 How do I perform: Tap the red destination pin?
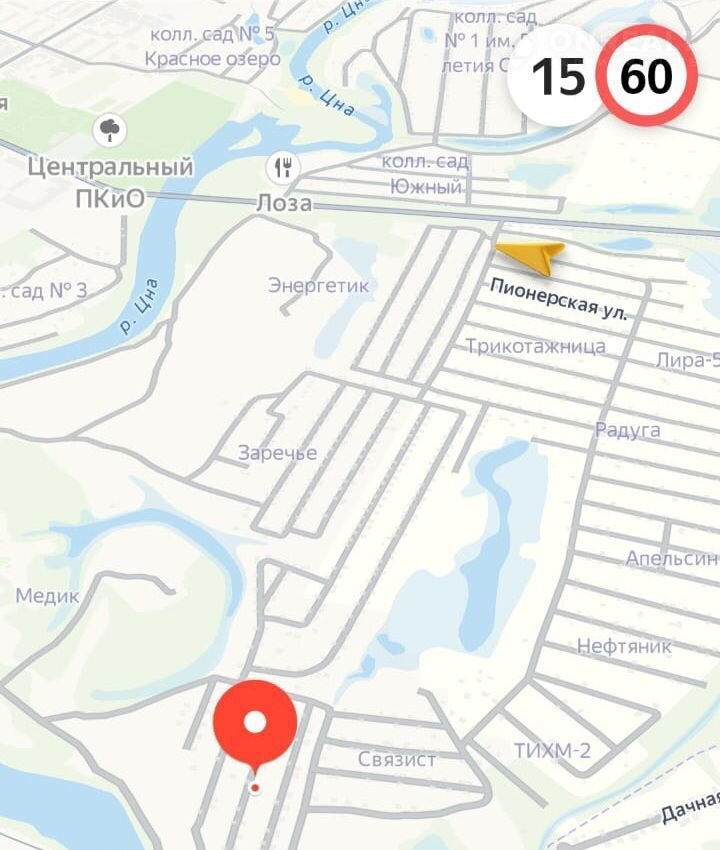[x=255, y=725]
